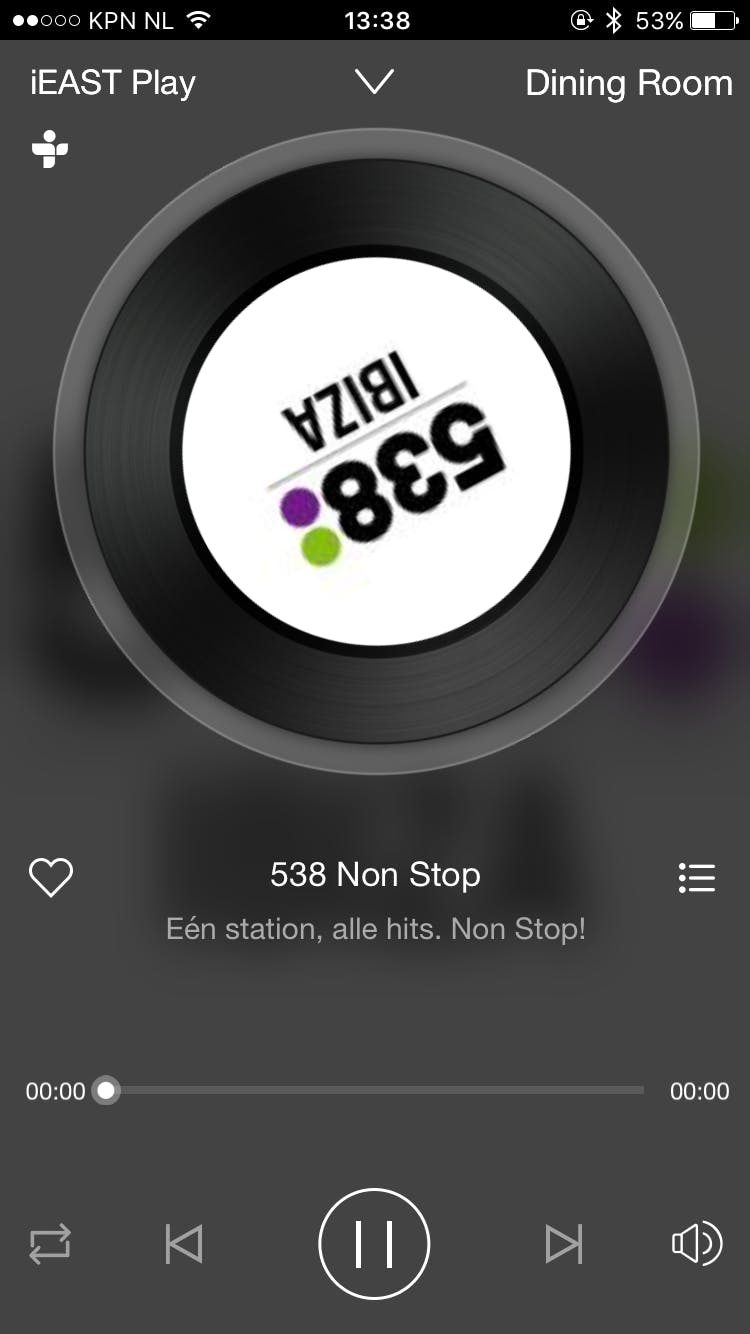Screen dimensions: 750x1334
Task: Open the TuneIn source icon
Action: tap(50, 150)
